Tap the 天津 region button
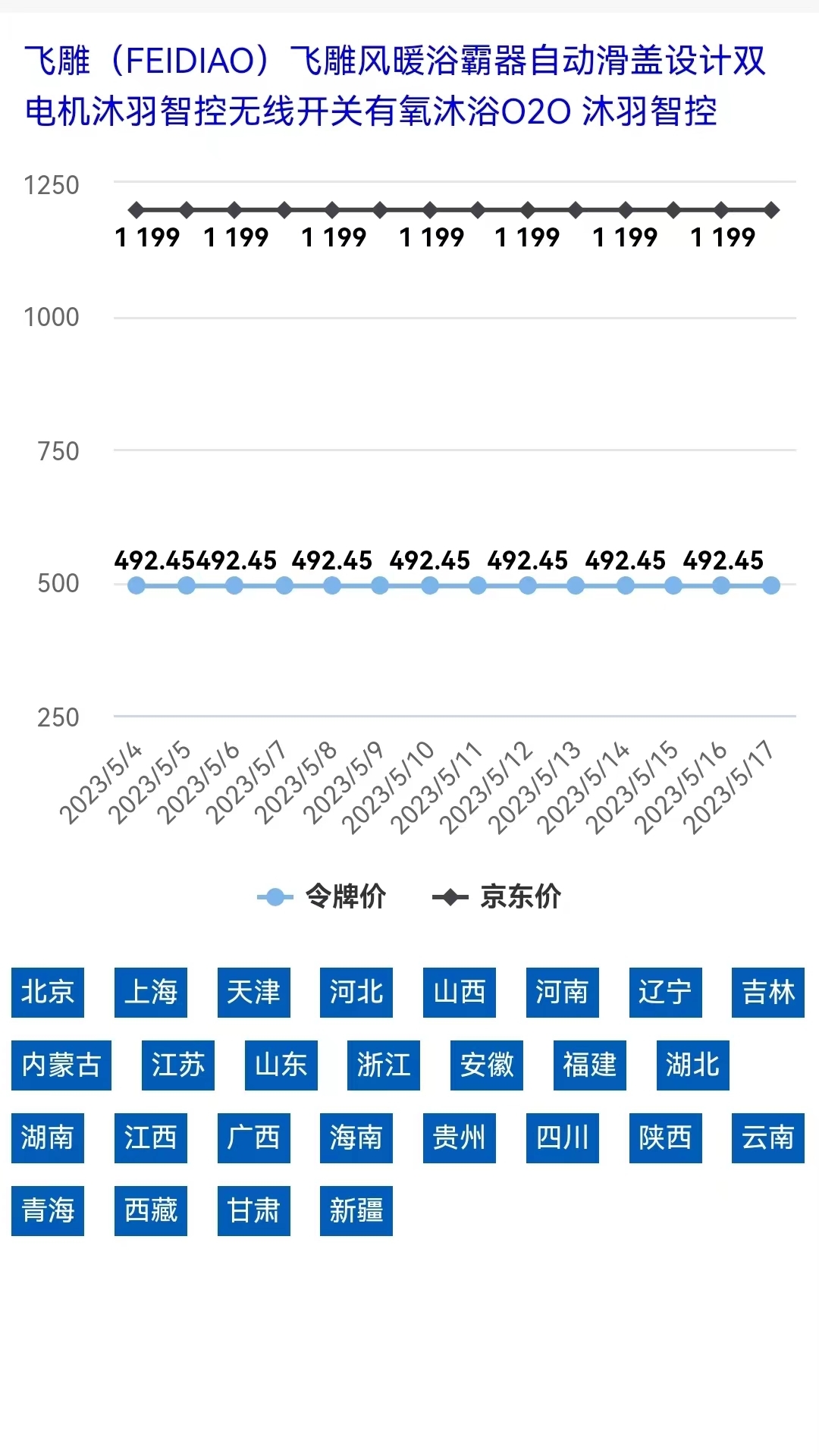 pyautogui.click(x=254, y=992)
